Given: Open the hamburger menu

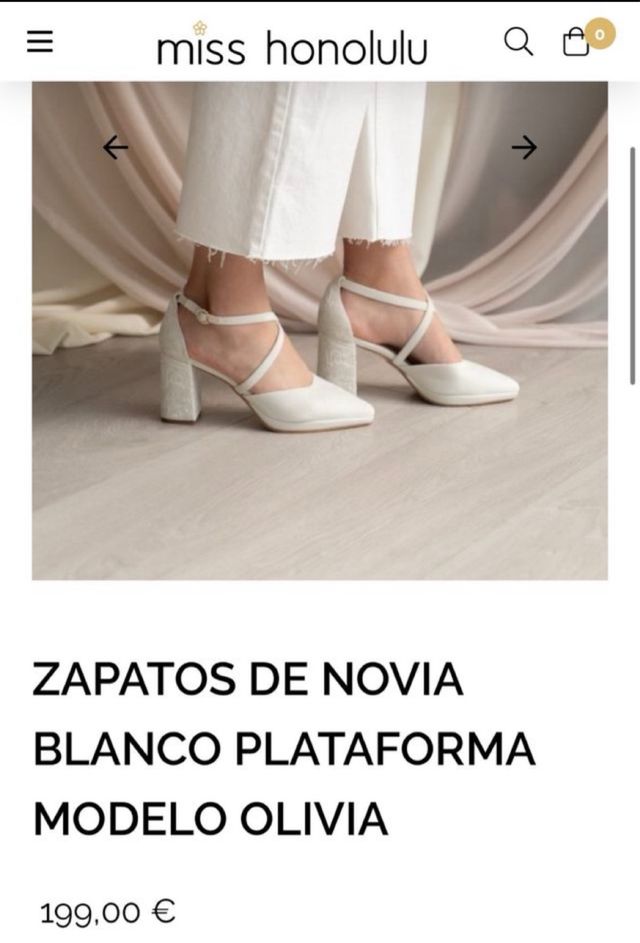Looking at the screenshot, I should coord(40,42).
